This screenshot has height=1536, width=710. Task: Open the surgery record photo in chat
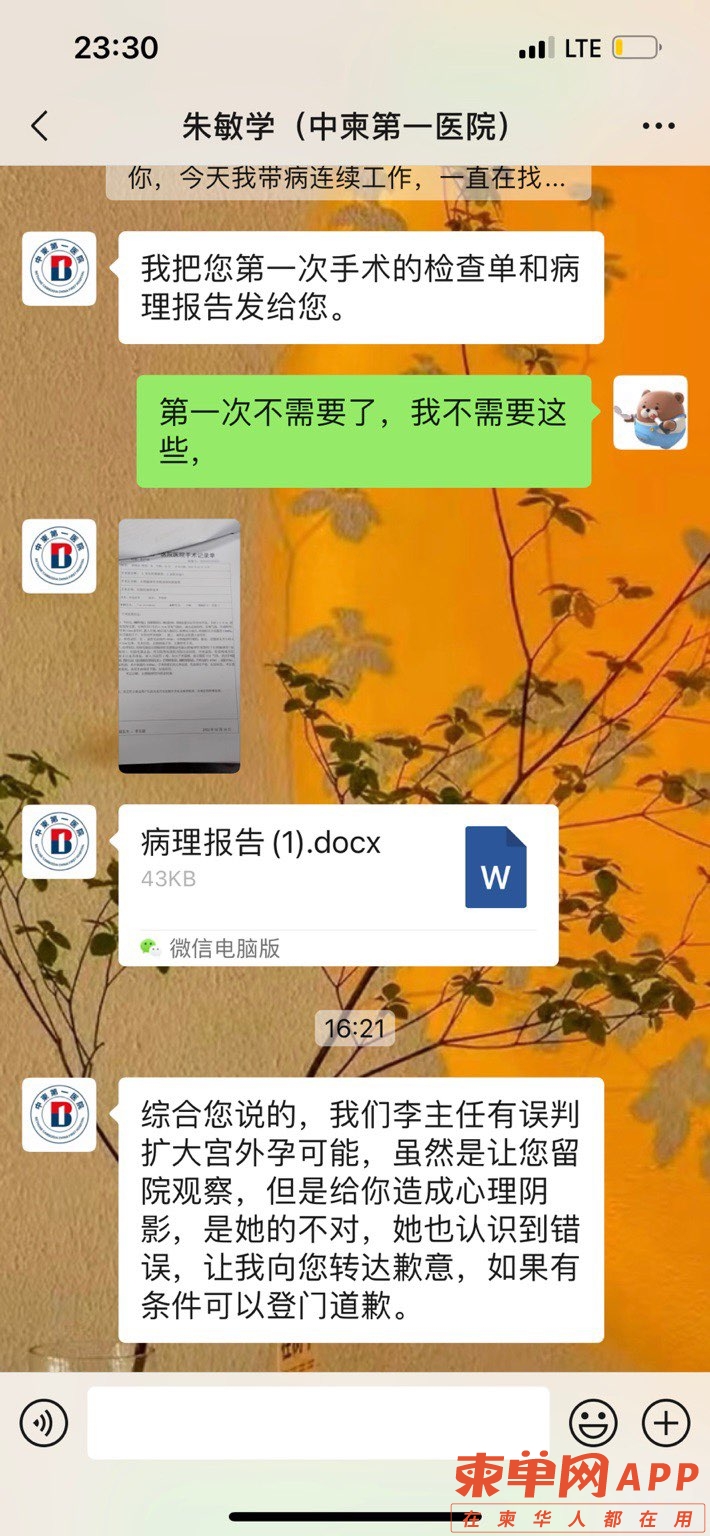tap(179, 646)
